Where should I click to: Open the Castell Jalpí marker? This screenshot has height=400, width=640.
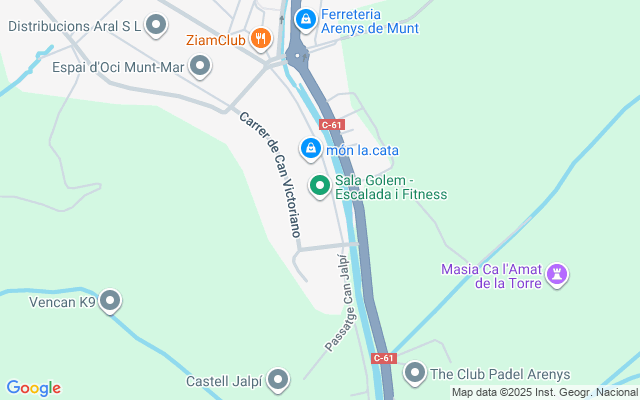point(278,380)
